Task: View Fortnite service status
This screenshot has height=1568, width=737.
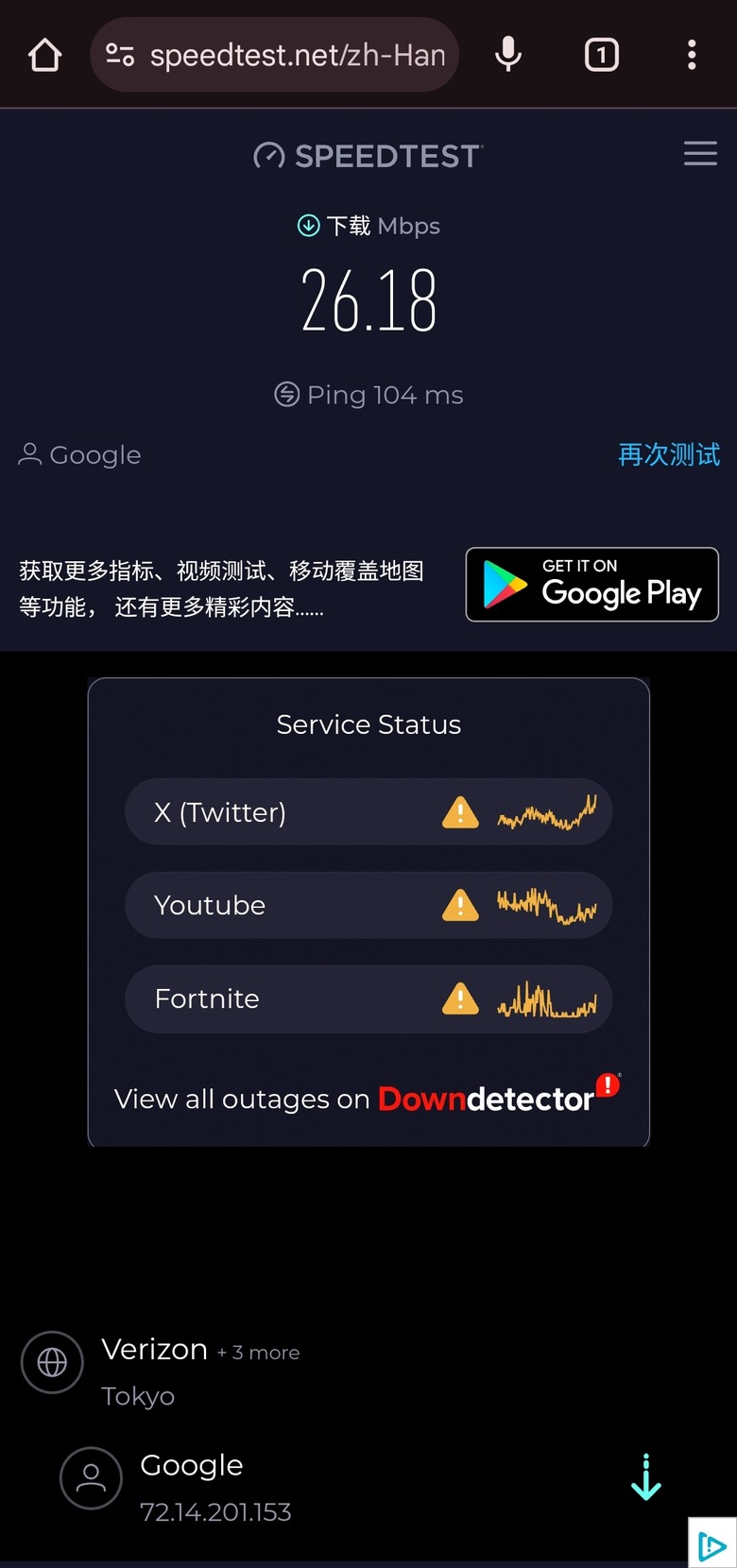Action: coord(368,998)
